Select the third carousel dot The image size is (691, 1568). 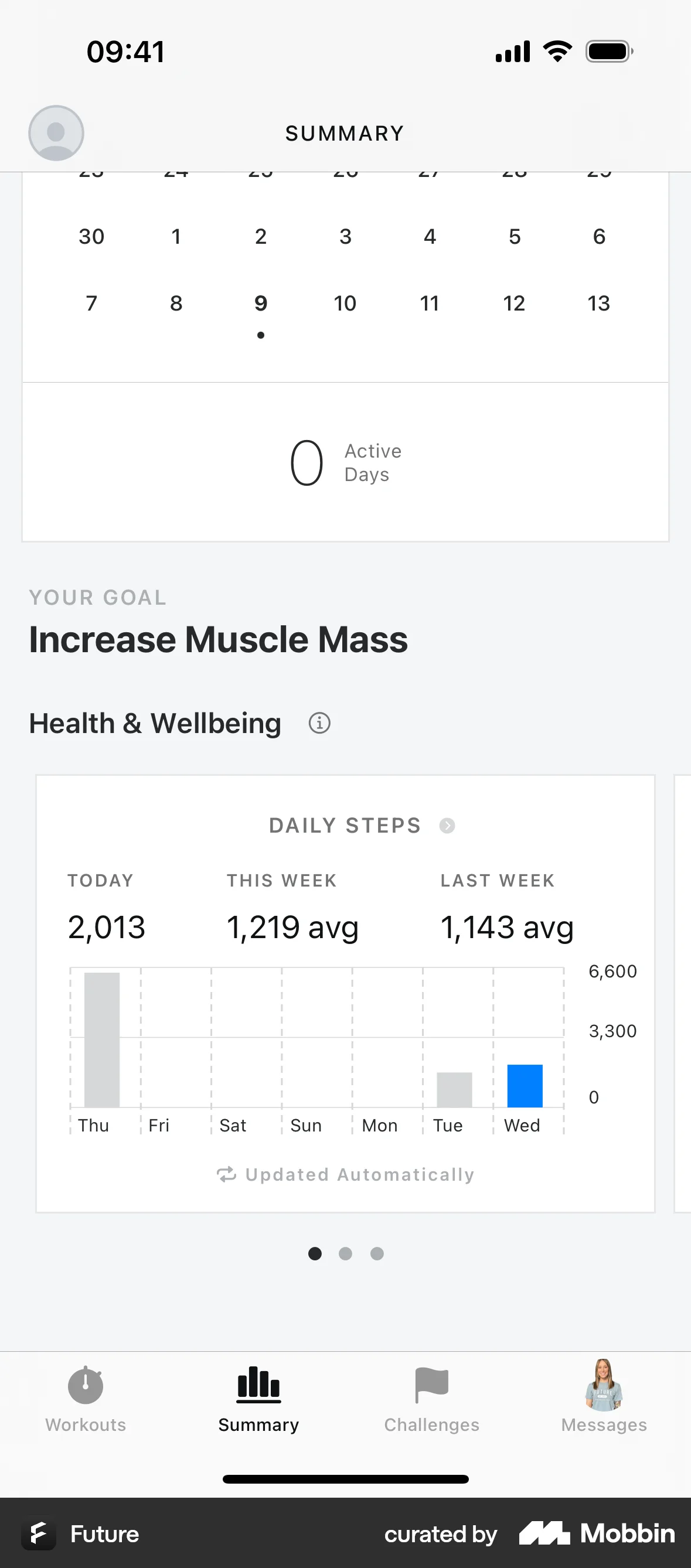pyautogui.click(x=376, y=1253)
